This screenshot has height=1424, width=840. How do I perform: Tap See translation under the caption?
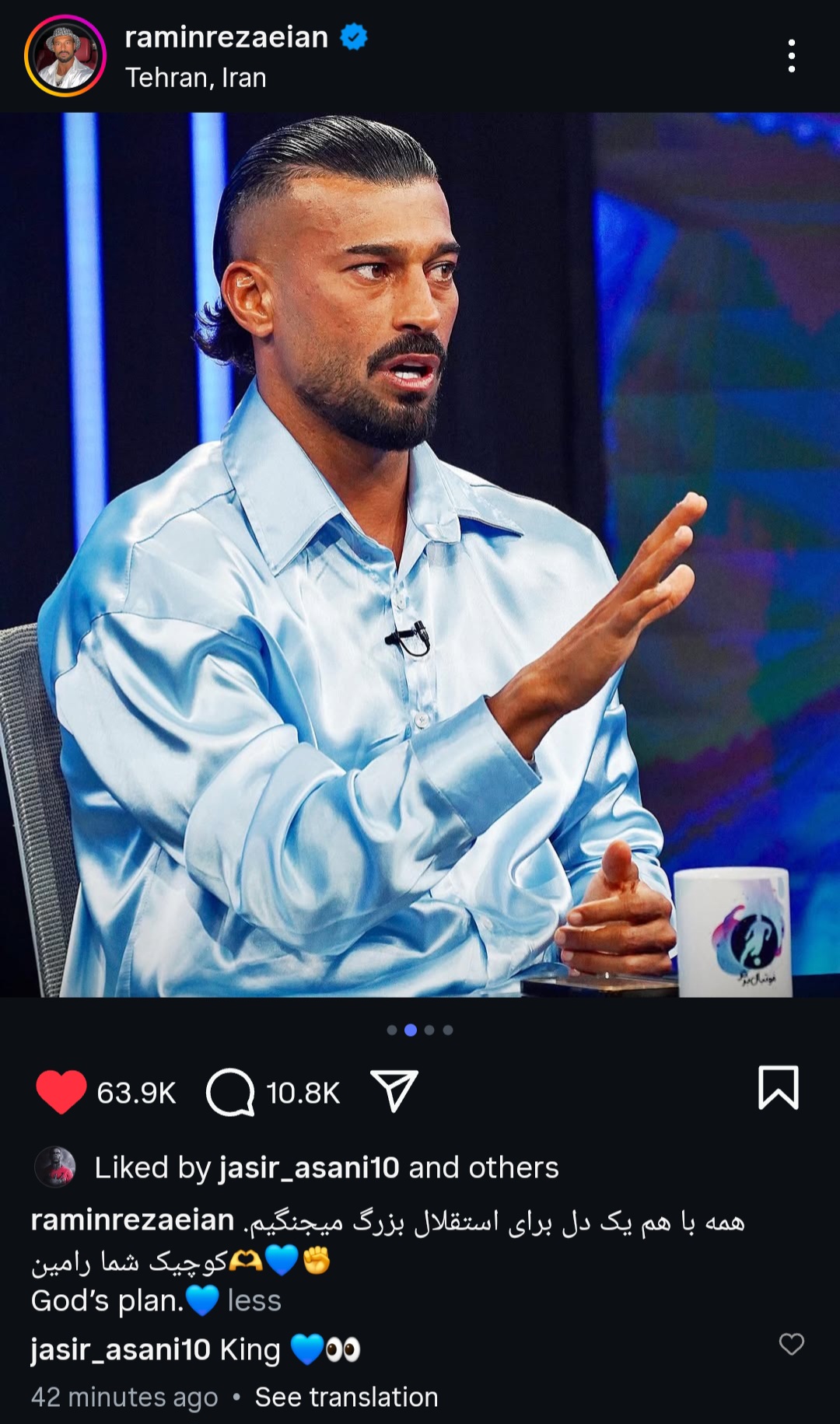pyautogui.click(x=346, y=1397)
